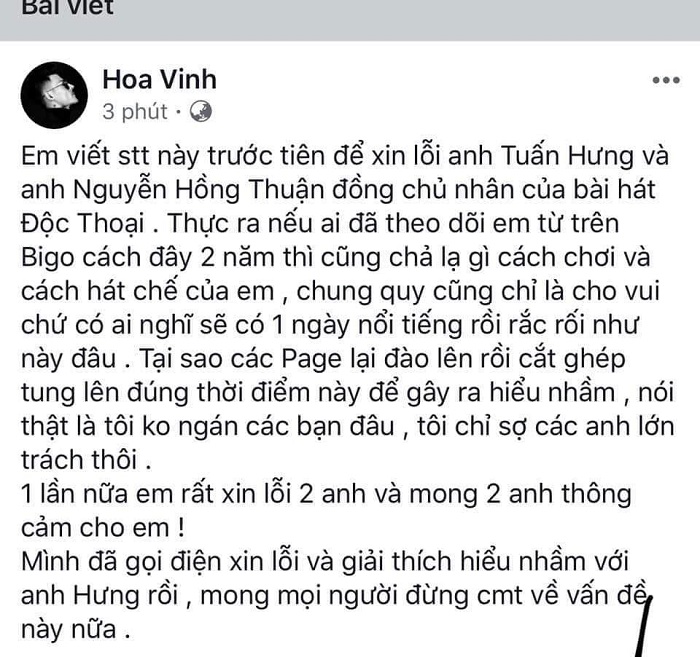Open the post's three-dot options menu
This screenshot has height=657, width=700.
pos(666,80)
